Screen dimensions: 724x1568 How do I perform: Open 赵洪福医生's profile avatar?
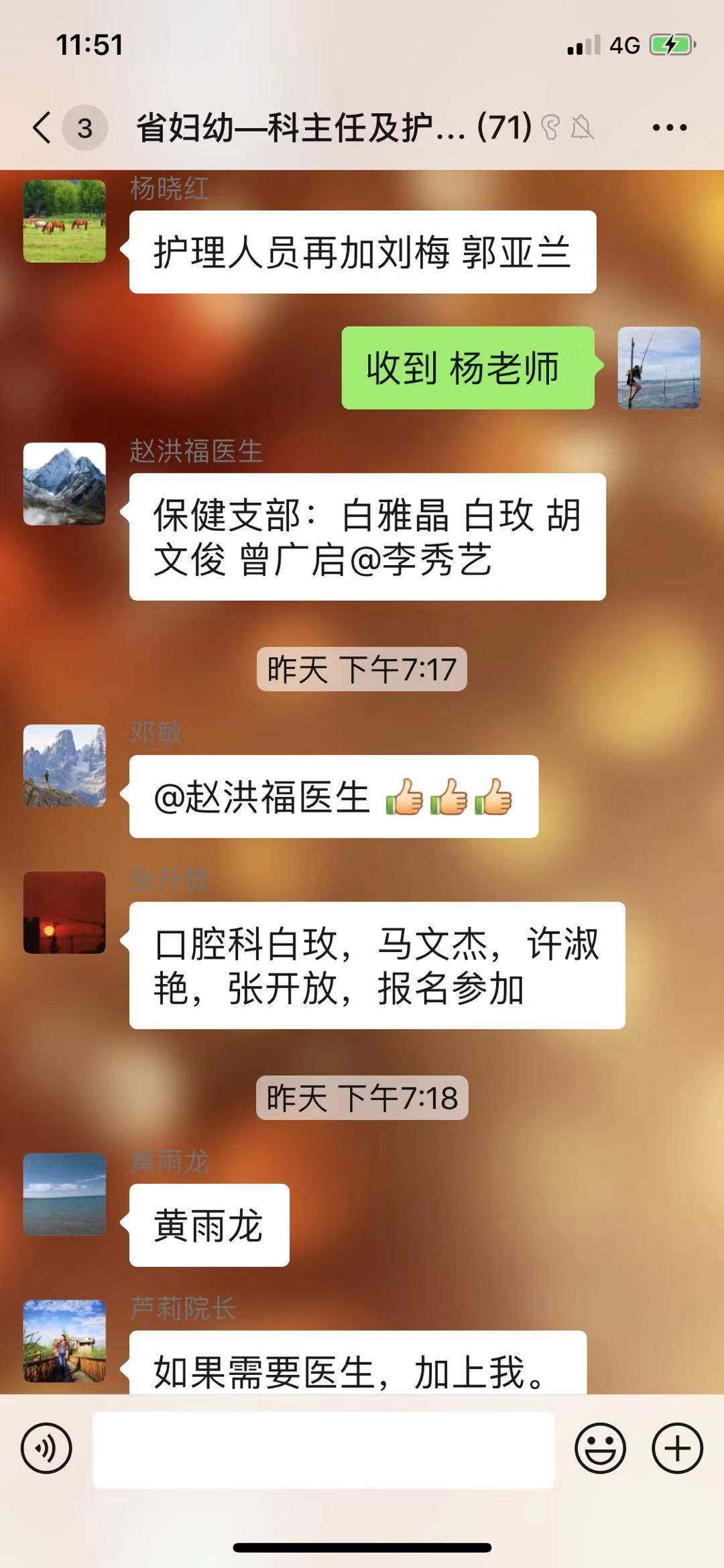pos(64,483)
